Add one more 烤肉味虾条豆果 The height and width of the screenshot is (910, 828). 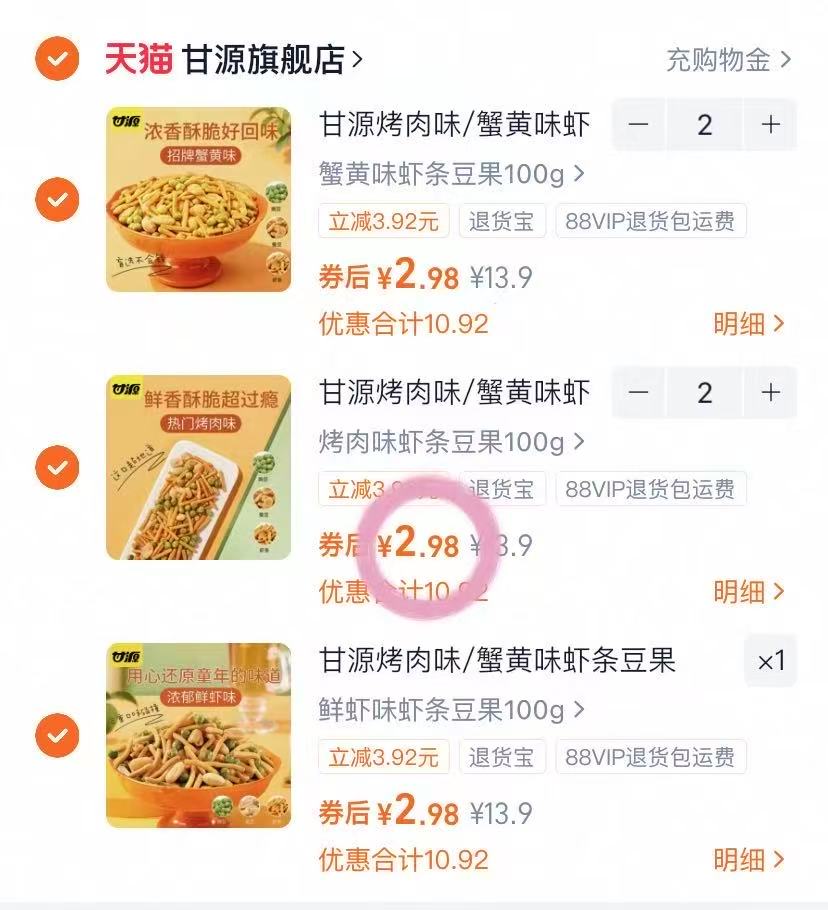770,393
